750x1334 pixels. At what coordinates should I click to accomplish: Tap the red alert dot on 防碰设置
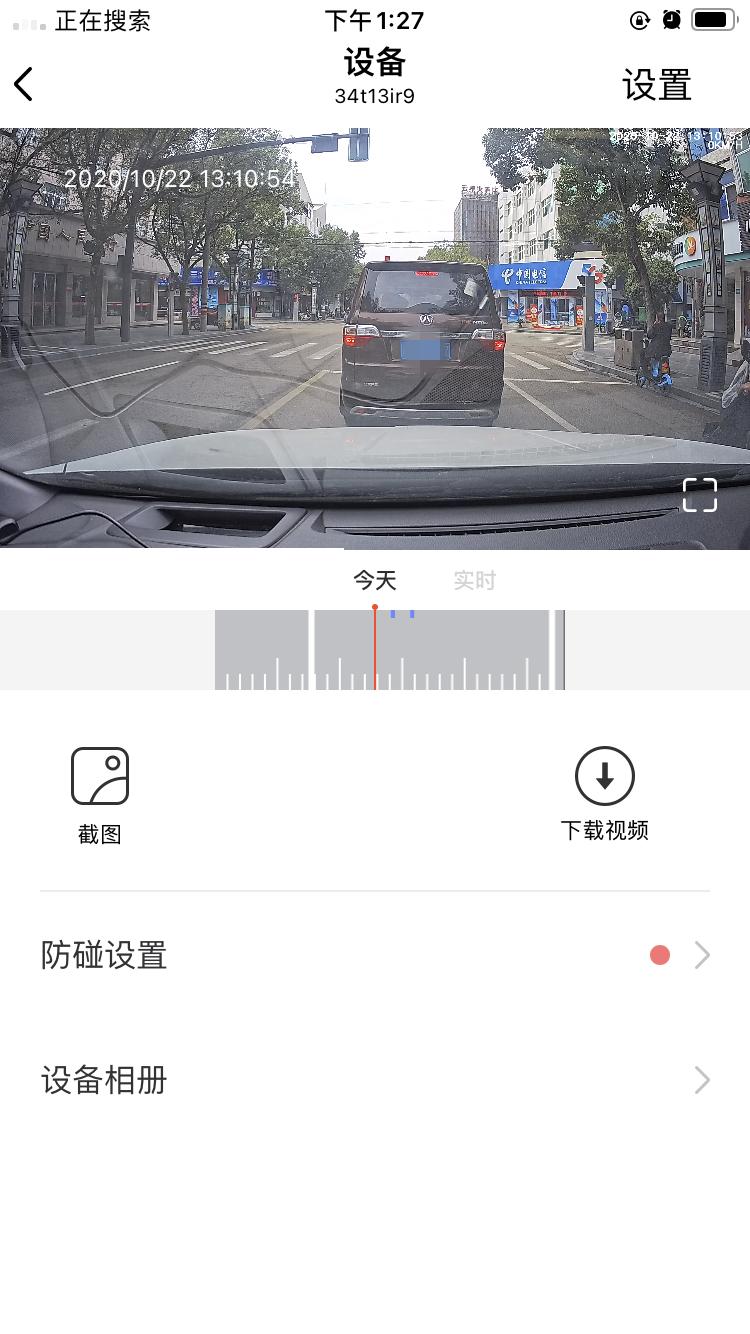click(x=659, y=955)
